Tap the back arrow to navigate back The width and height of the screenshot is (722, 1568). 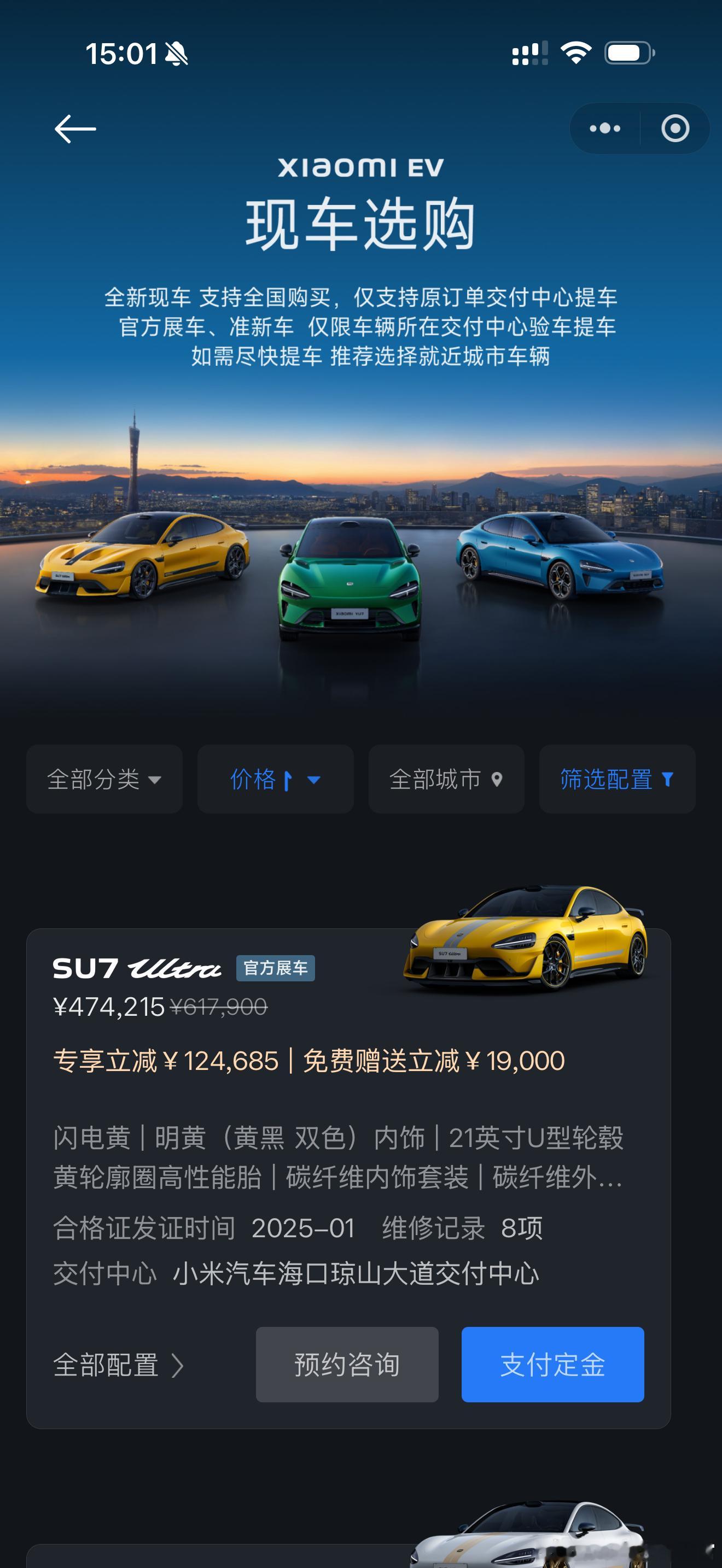click(x=73, y=129)
